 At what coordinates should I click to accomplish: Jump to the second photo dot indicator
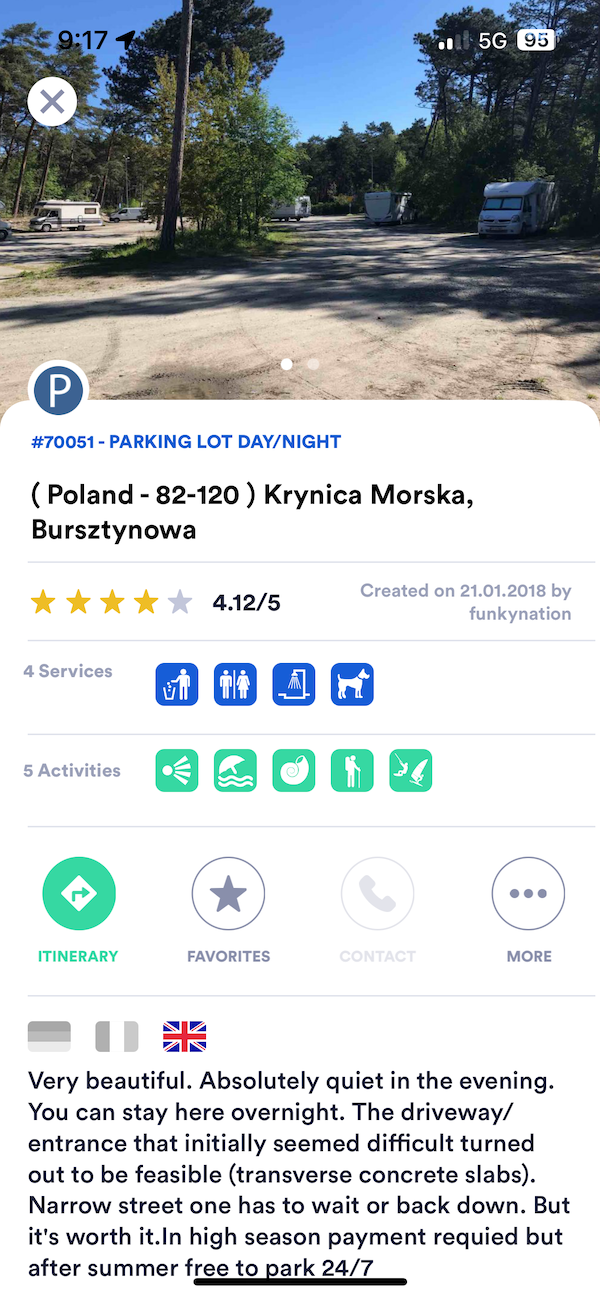pyautogui.click(x=313, y=364)
